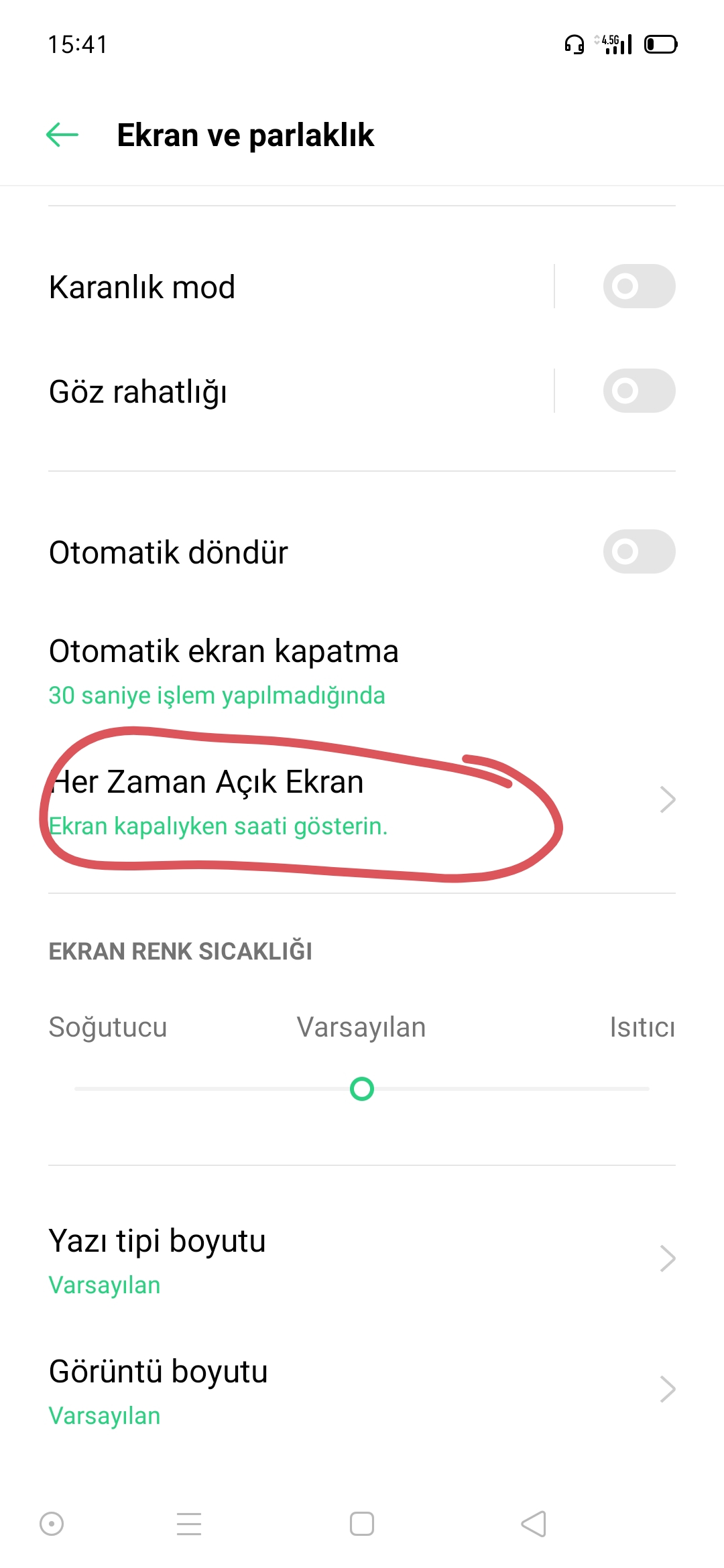Open Otomatik ekran kapatma setting
Image resolution: width=724 pixels, height=1568 pixels.
(x=362, y=671)
